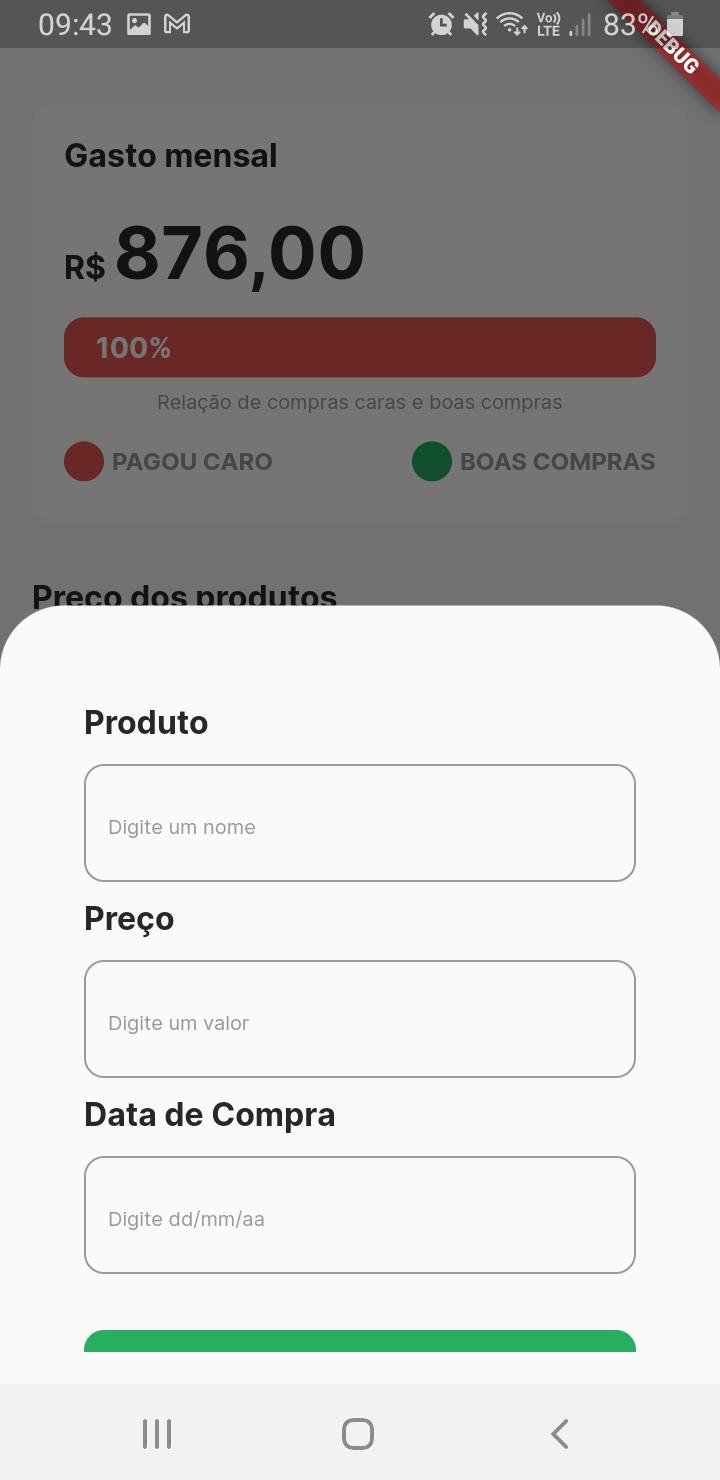The width and height of the screenshot is (720, 1480).
Task: Focus the Produto name field
Action: (x=360, y=823)
